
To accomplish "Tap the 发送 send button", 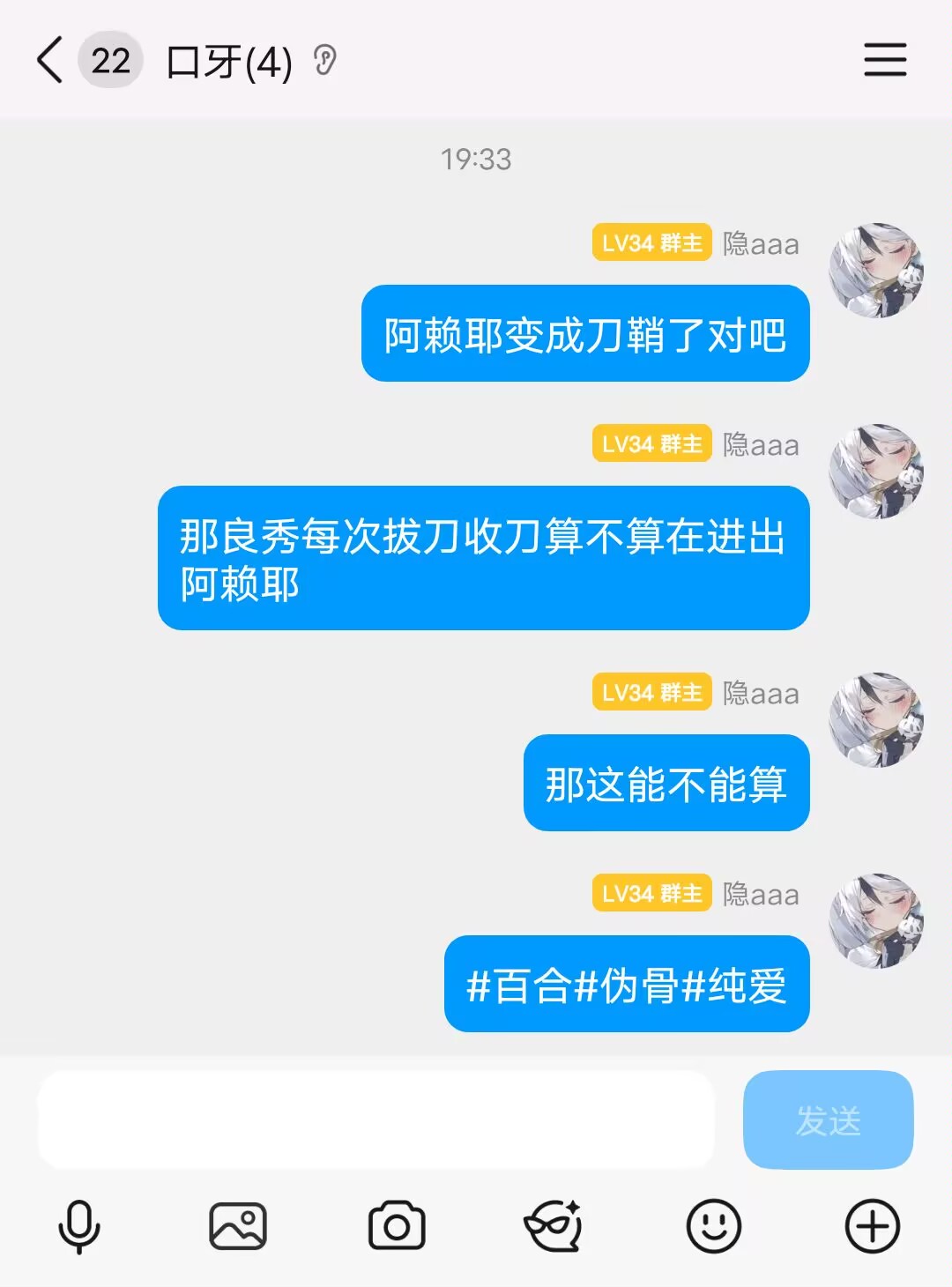I will tap(828, 1120).
